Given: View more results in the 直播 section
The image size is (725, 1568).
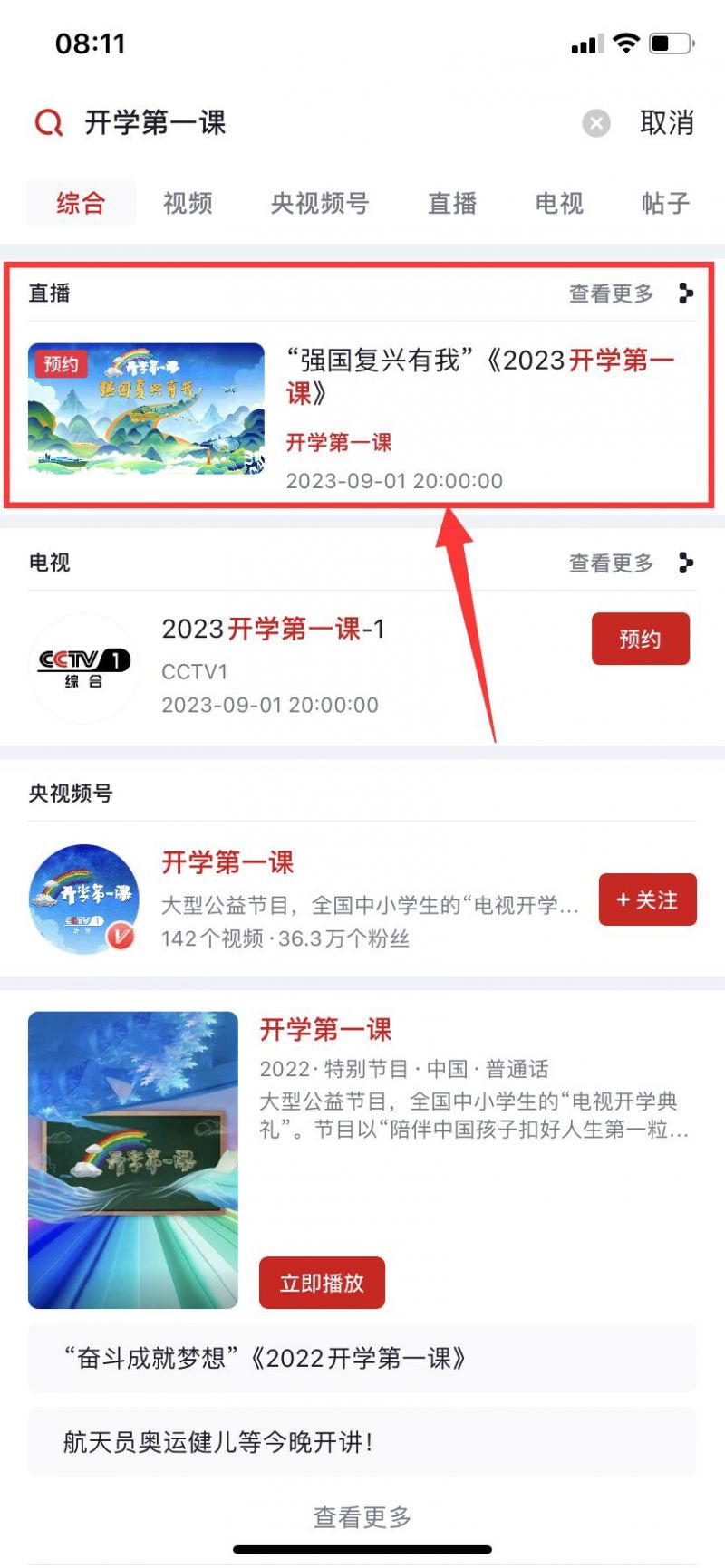Looking at the screenshot, I should point(629,293).
